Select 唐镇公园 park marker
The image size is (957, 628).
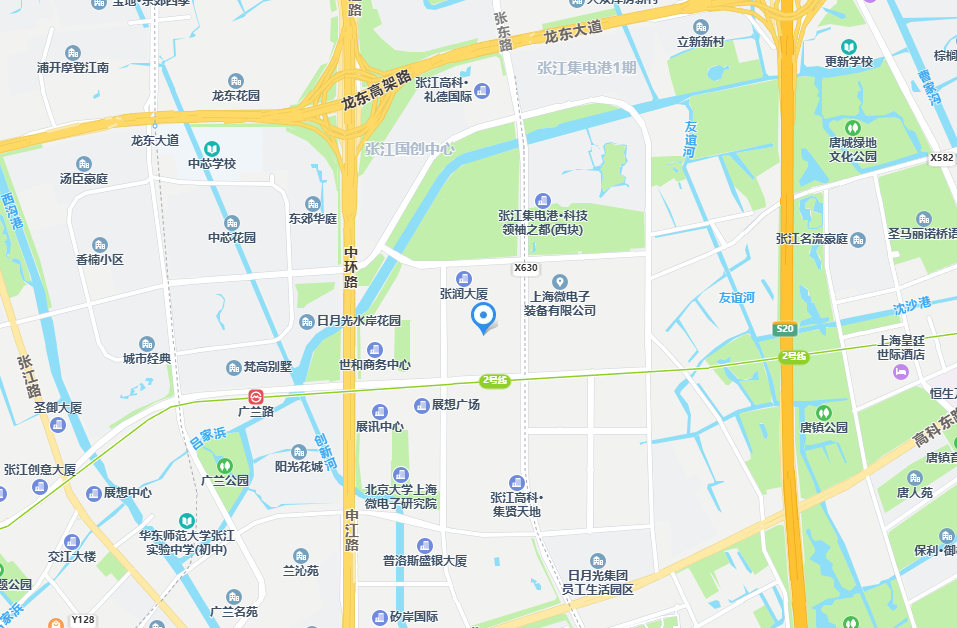tap(823, 412)
